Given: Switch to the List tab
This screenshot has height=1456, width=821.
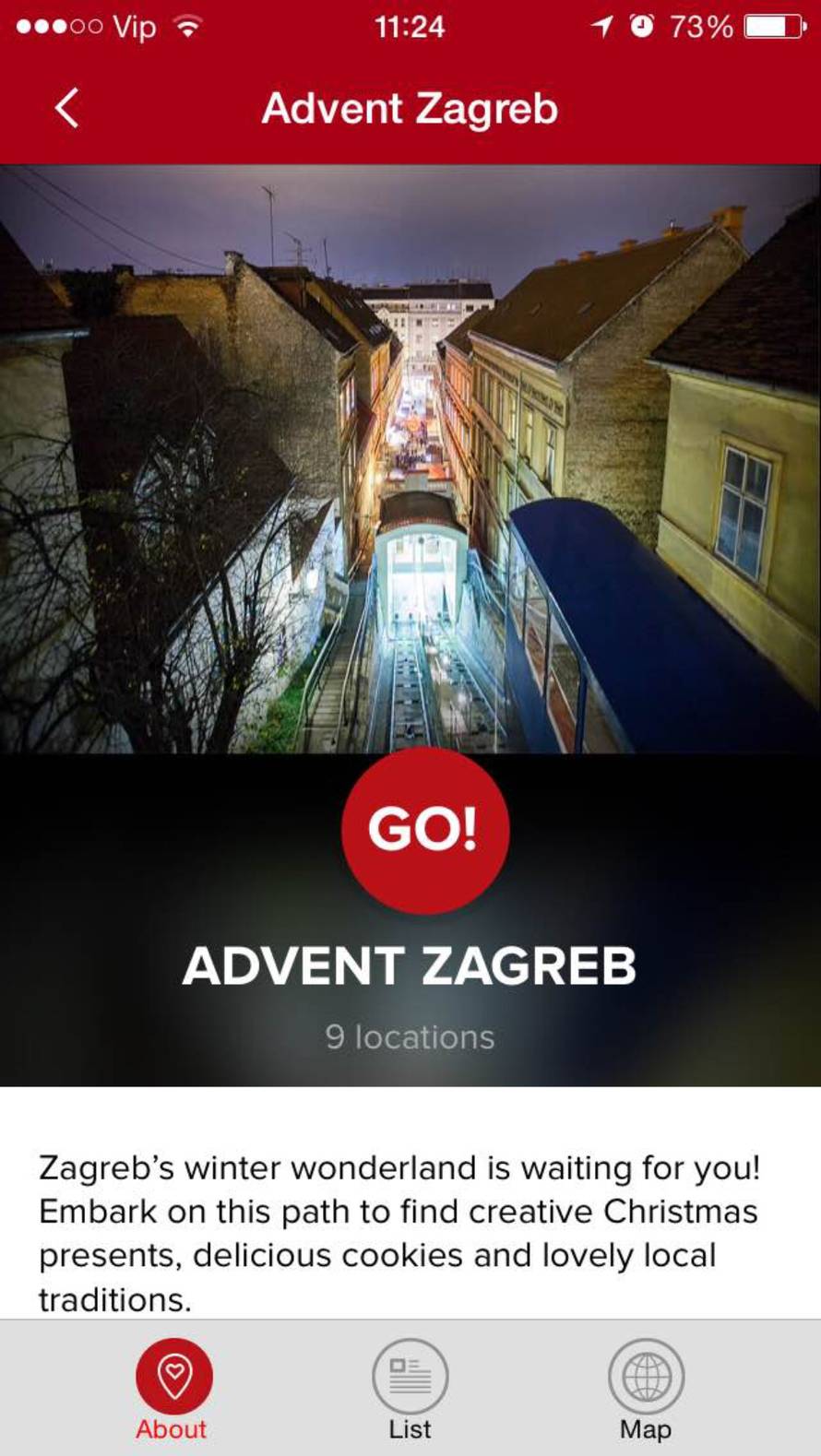Looking at the screenshot, I should (410, 1388).
